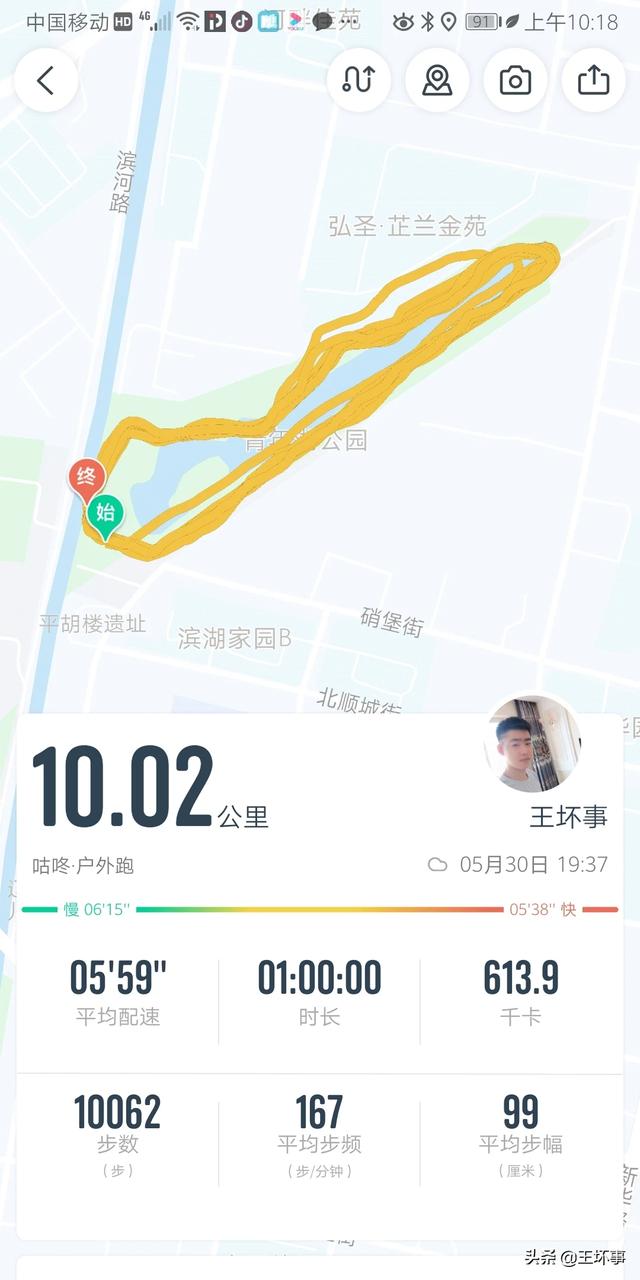Tap the map location marker icon
The width and height of the screenshot is (640, 1280).
pyautogui.click(x=437, y=80)
